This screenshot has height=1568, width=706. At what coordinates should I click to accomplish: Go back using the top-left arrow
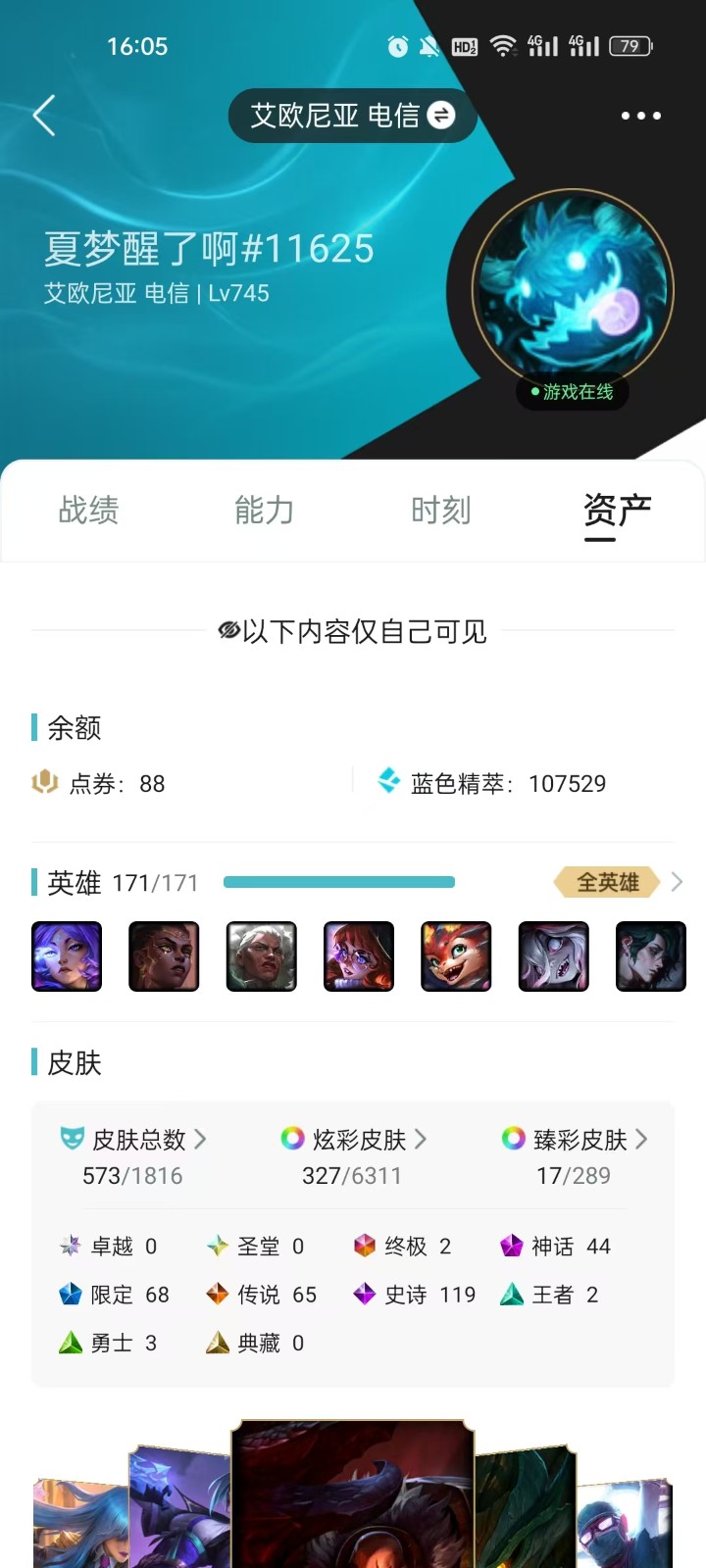point(44,116)
